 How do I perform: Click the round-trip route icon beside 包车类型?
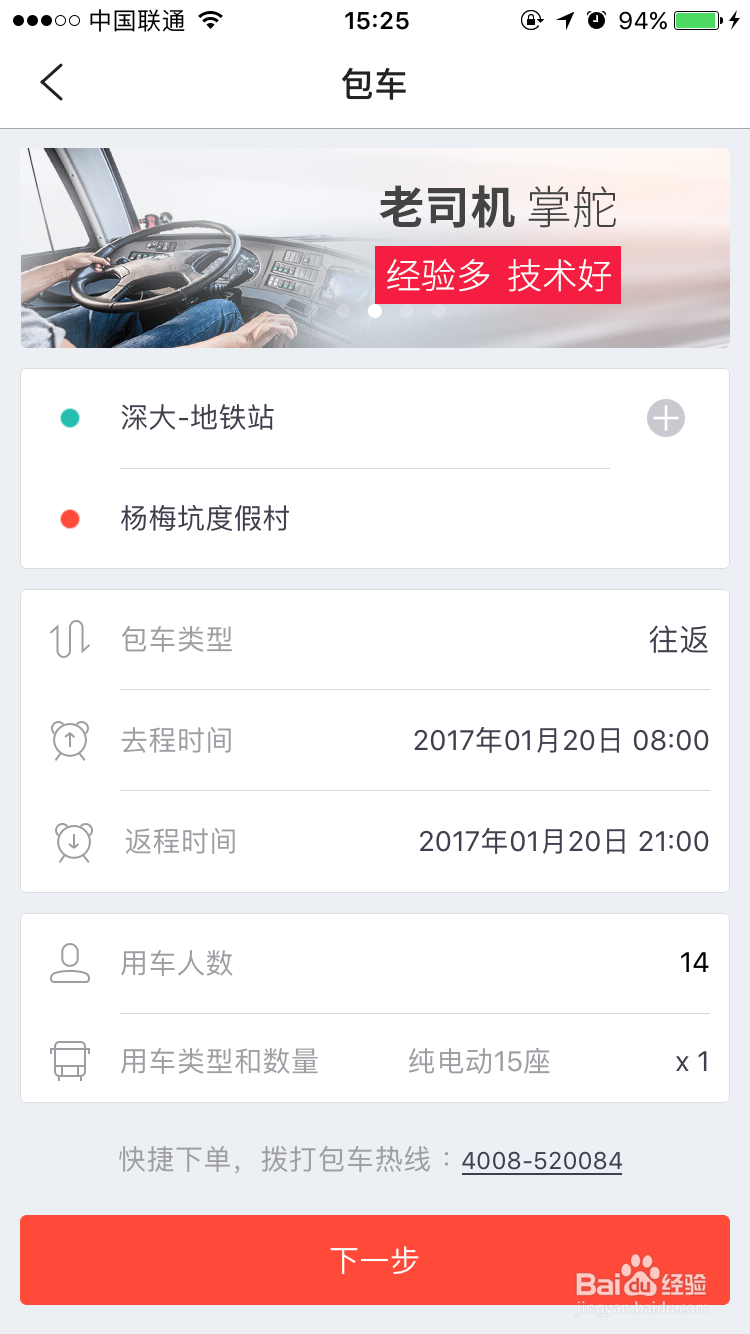(68, 640)
